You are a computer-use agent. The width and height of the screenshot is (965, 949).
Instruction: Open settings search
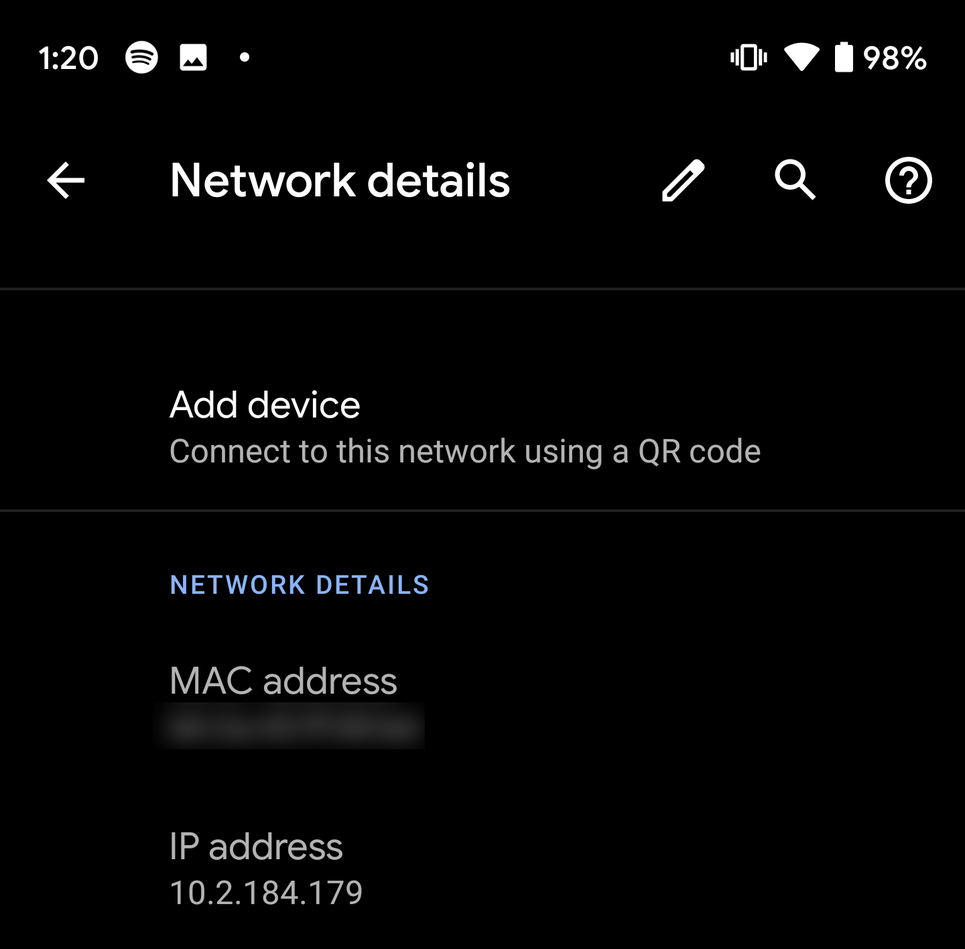[x=796, y=181]
